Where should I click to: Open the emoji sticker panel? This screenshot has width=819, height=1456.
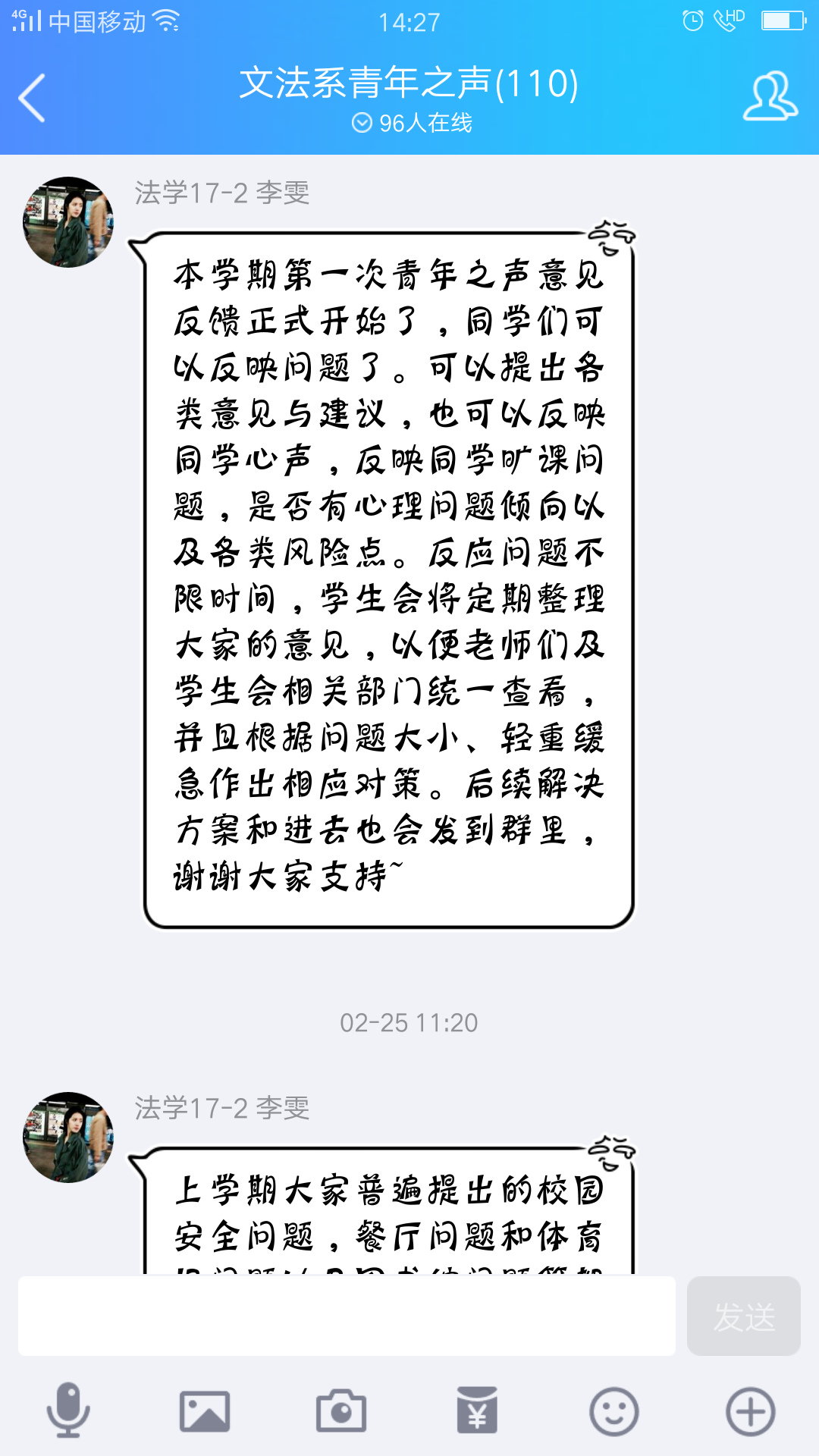click(613, 1411)
